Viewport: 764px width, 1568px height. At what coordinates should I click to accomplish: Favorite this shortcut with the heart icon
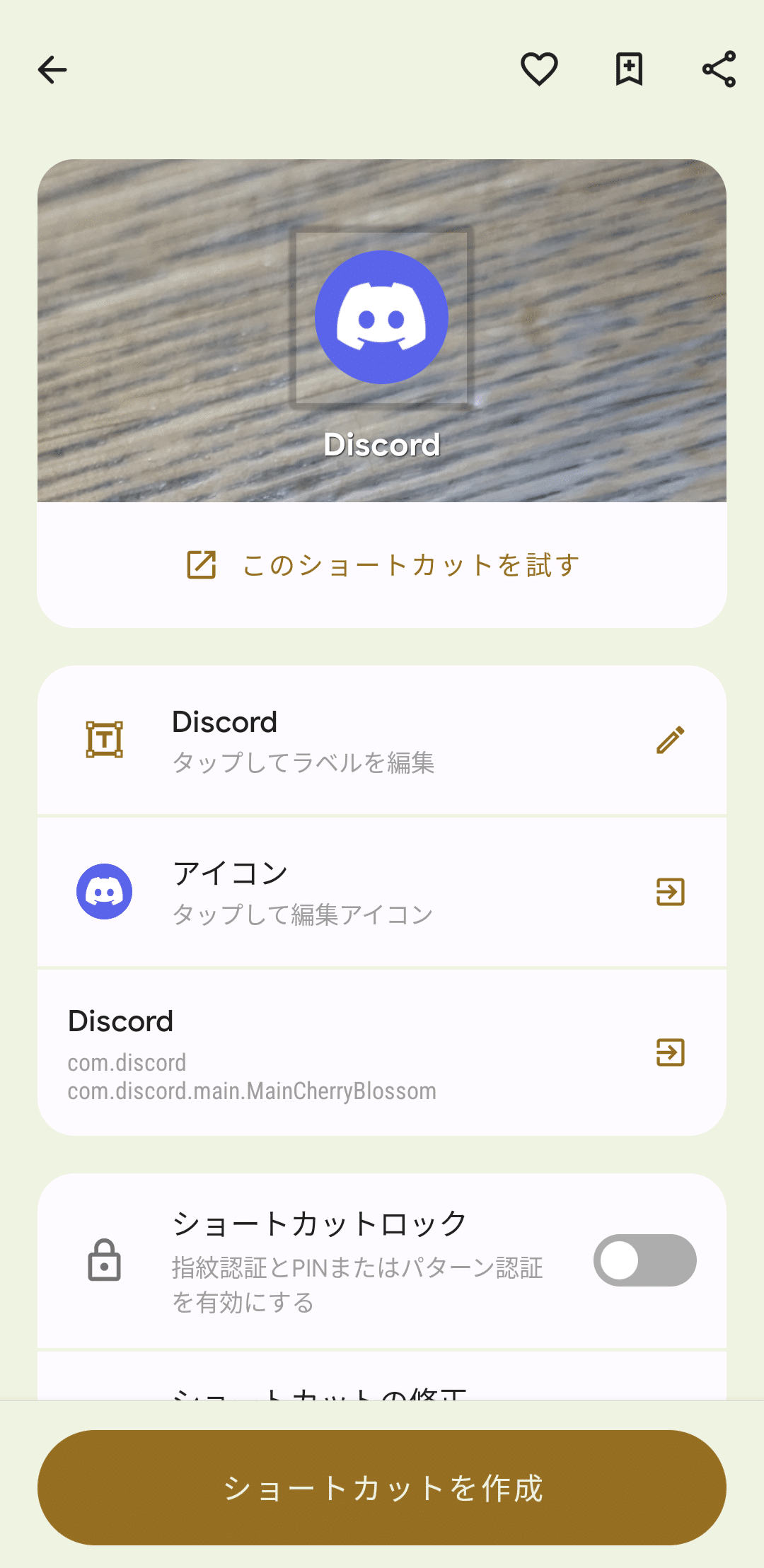[x=538, y=69]
